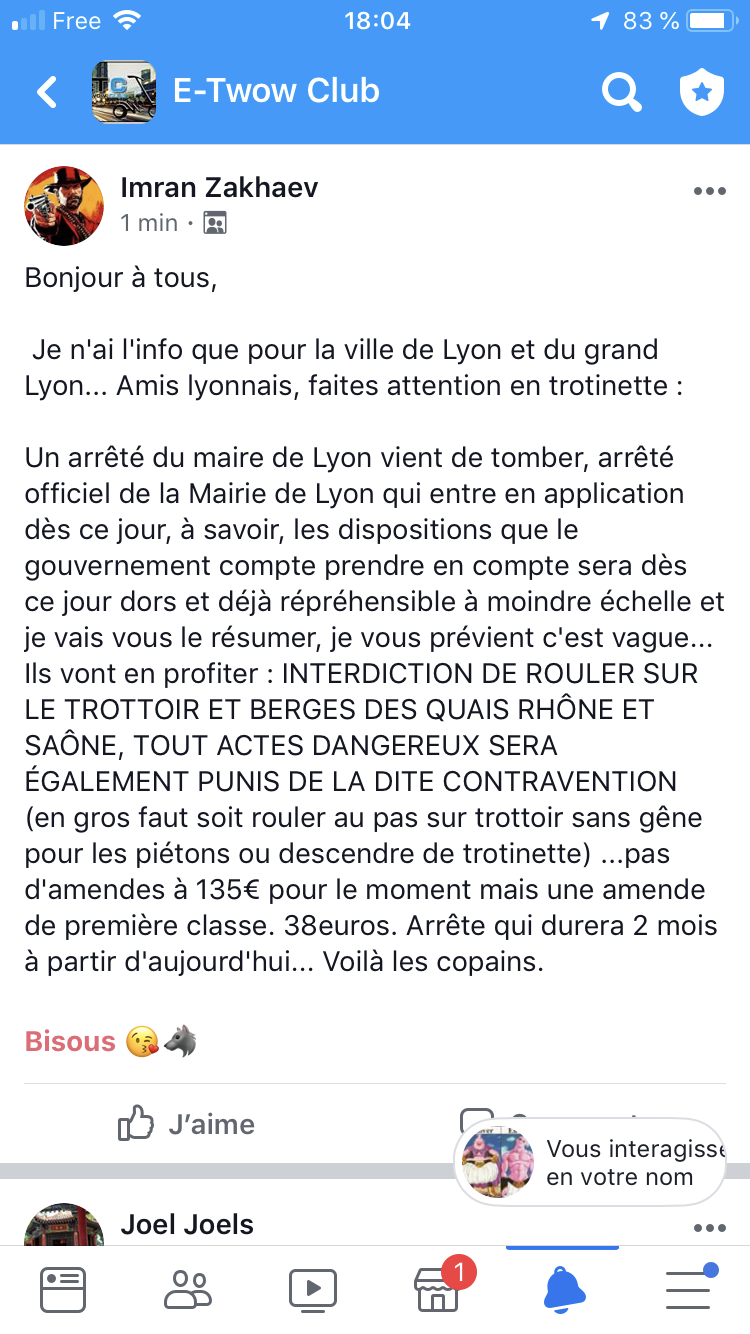Switch to the Watch videos tab

(x=312, y=1290)
